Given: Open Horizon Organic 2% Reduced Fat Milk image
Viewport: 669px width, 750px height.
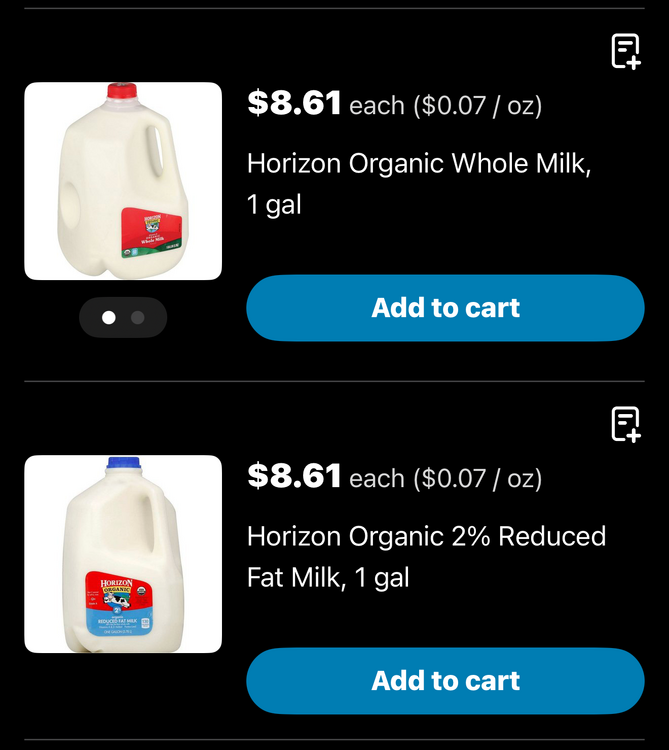Looking at the screenshot, I should (123, 554).
